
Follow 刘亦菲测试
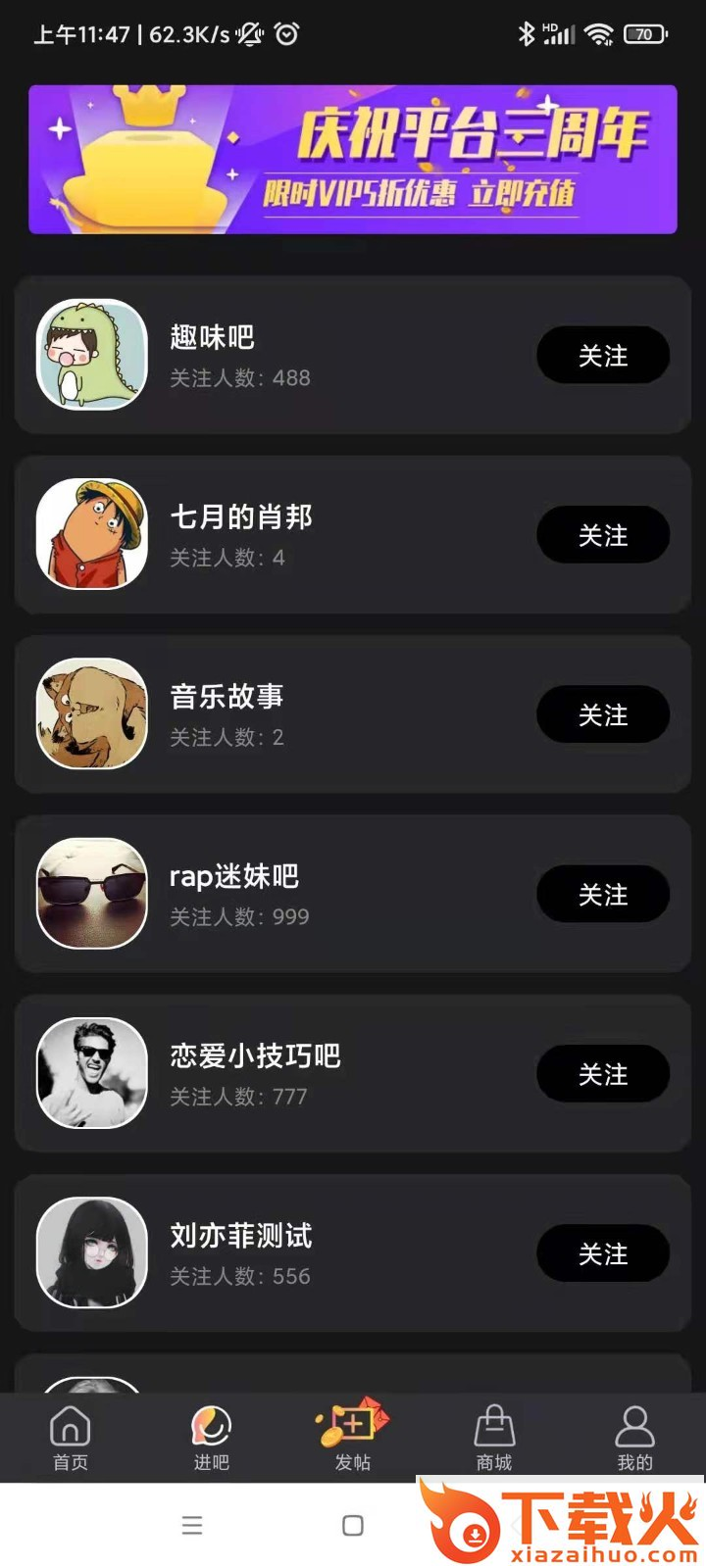[x=602, y=1253]
